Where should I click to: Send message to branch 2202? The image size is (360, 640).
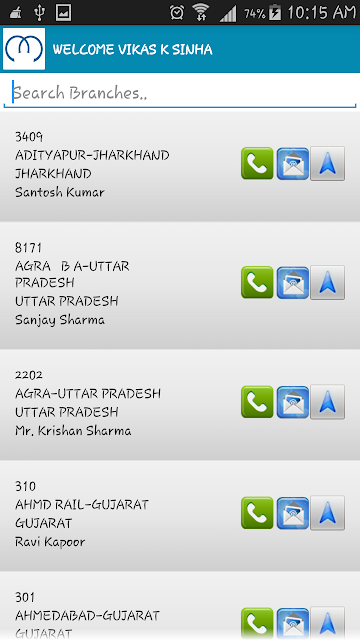293,402
